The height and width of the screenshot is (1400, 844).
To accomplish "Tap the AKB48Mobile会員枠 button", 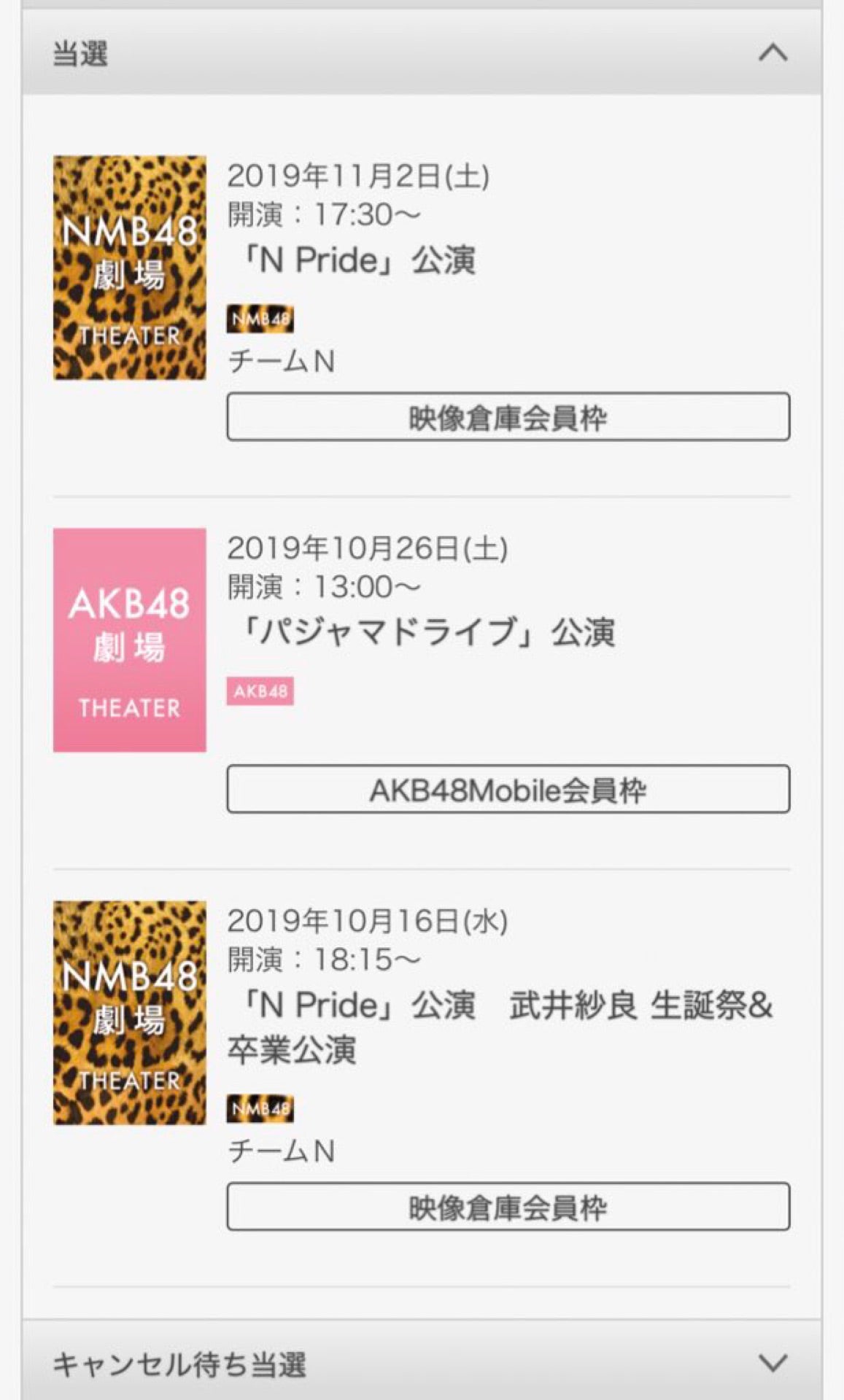I will [x=508, y=789].
